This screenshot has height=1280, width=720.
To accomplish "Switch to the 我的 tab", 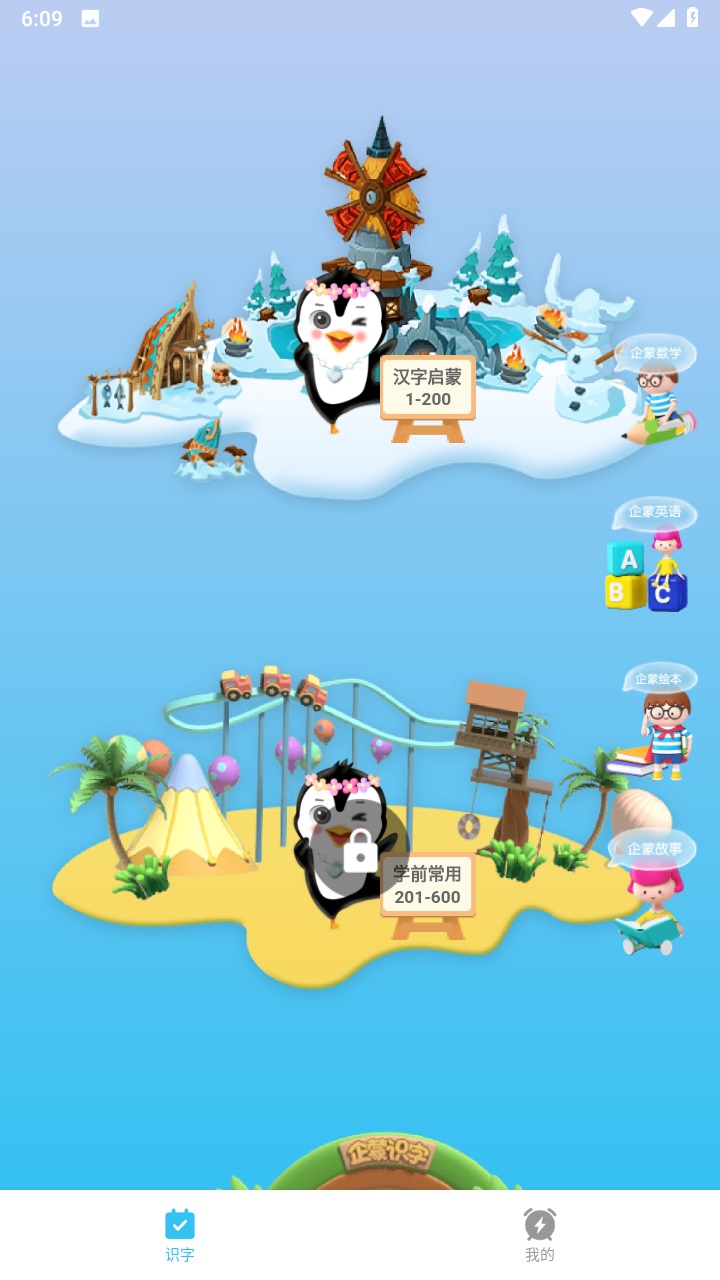I will [540, 1235].
